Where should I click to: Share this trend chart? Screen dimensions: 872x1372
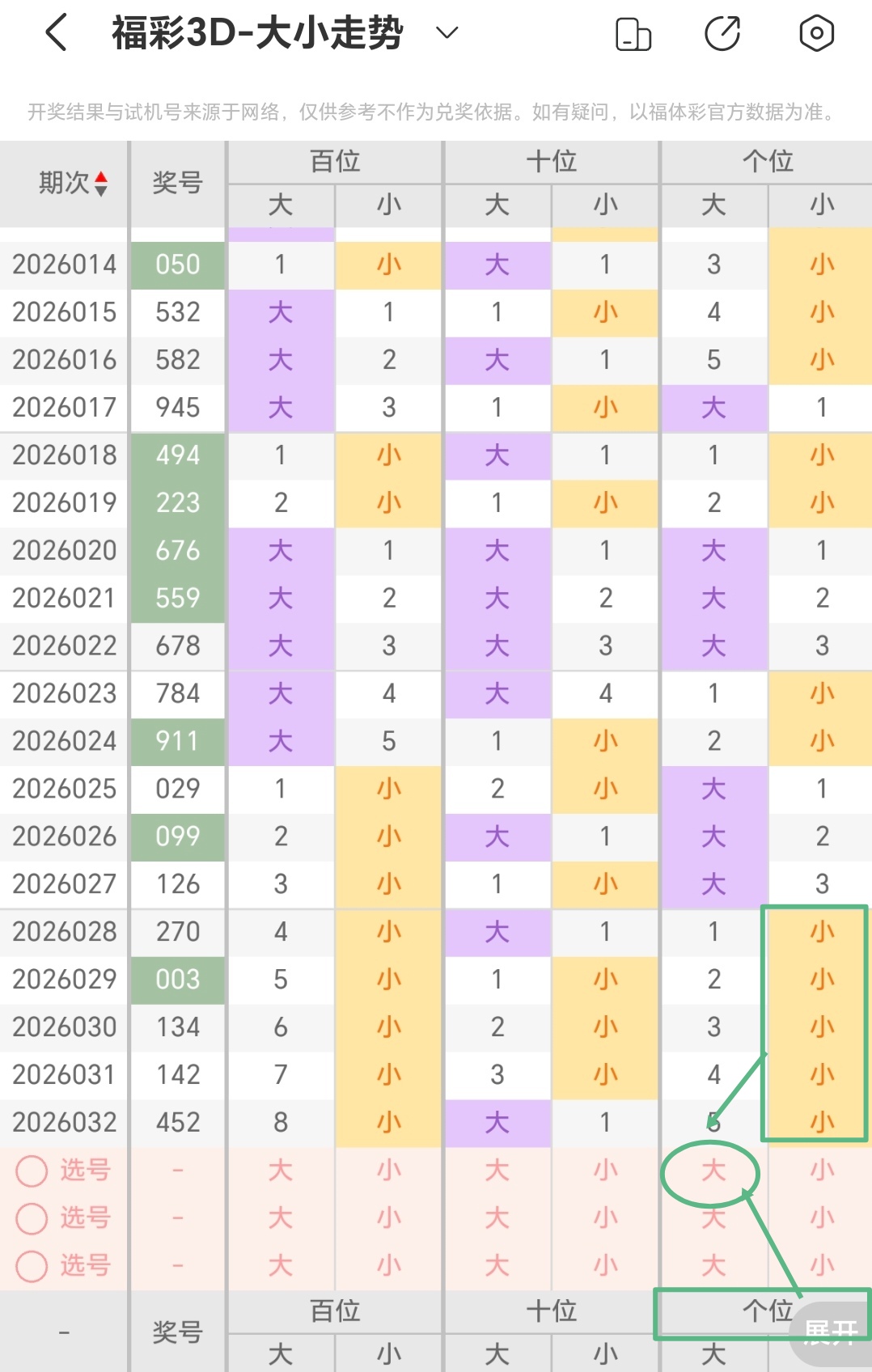pos(722,34)
